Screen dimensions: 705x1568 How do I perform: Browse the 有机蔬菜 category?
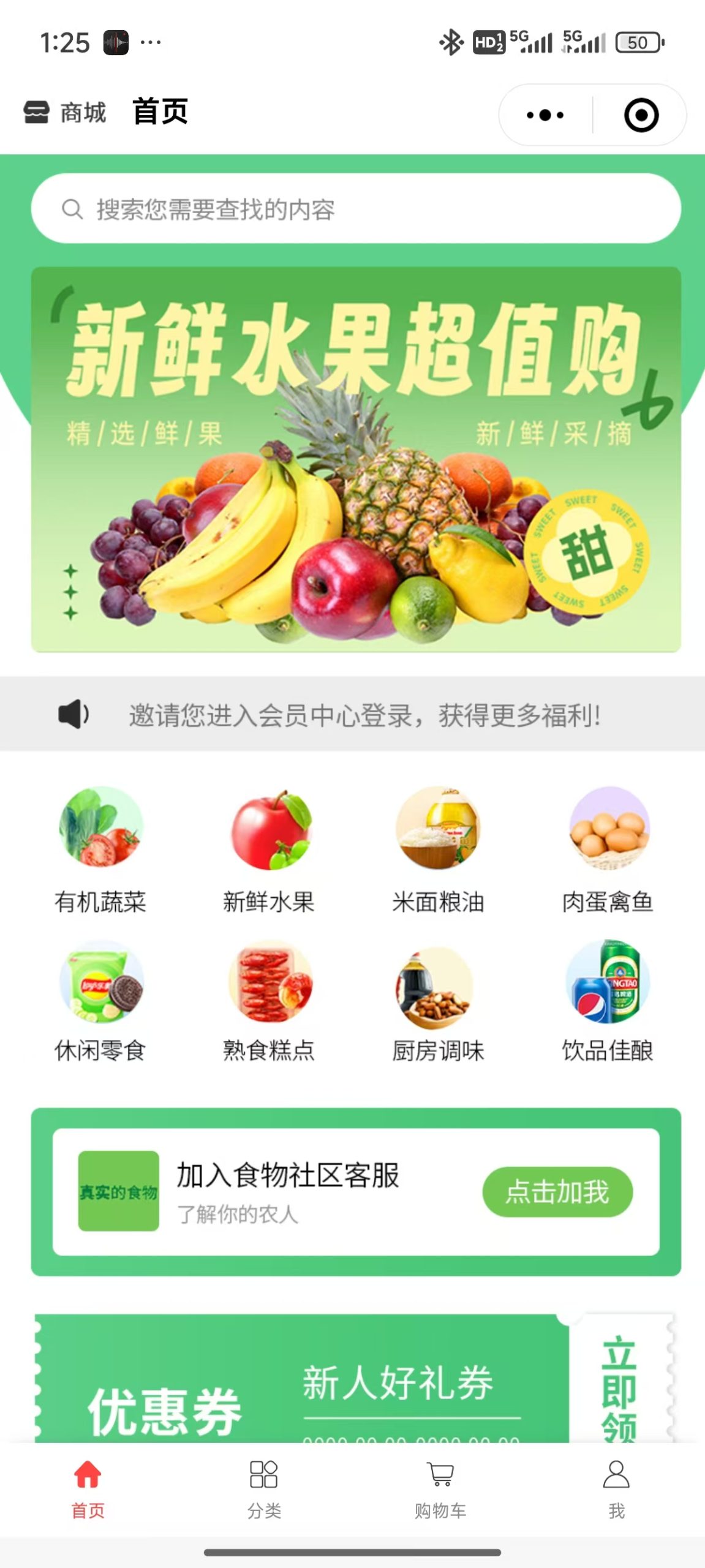100,850
